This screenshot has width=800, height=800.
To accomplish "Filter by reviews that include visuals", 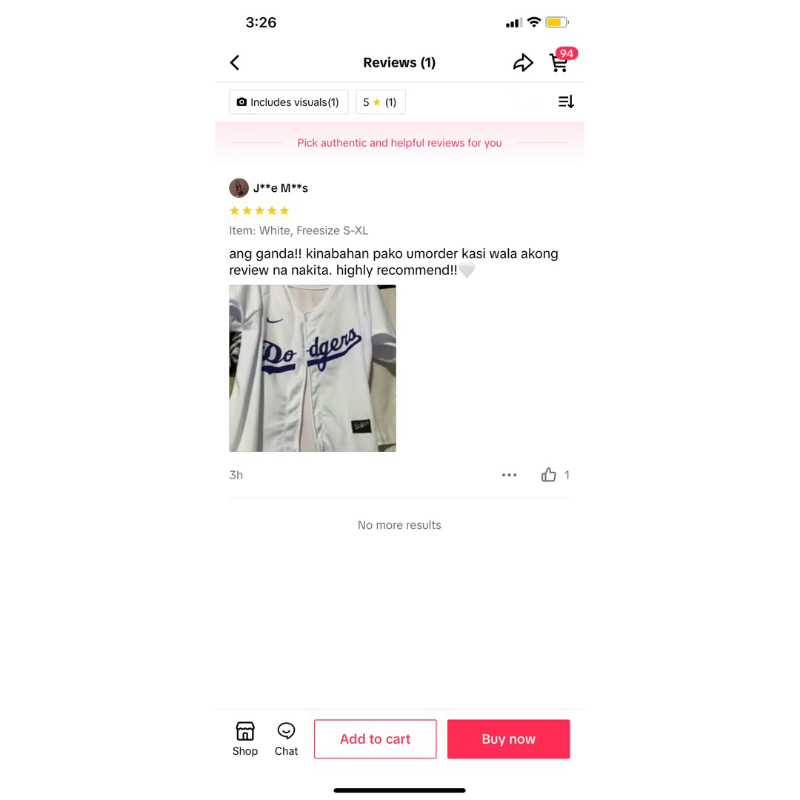I will [288, 102].
